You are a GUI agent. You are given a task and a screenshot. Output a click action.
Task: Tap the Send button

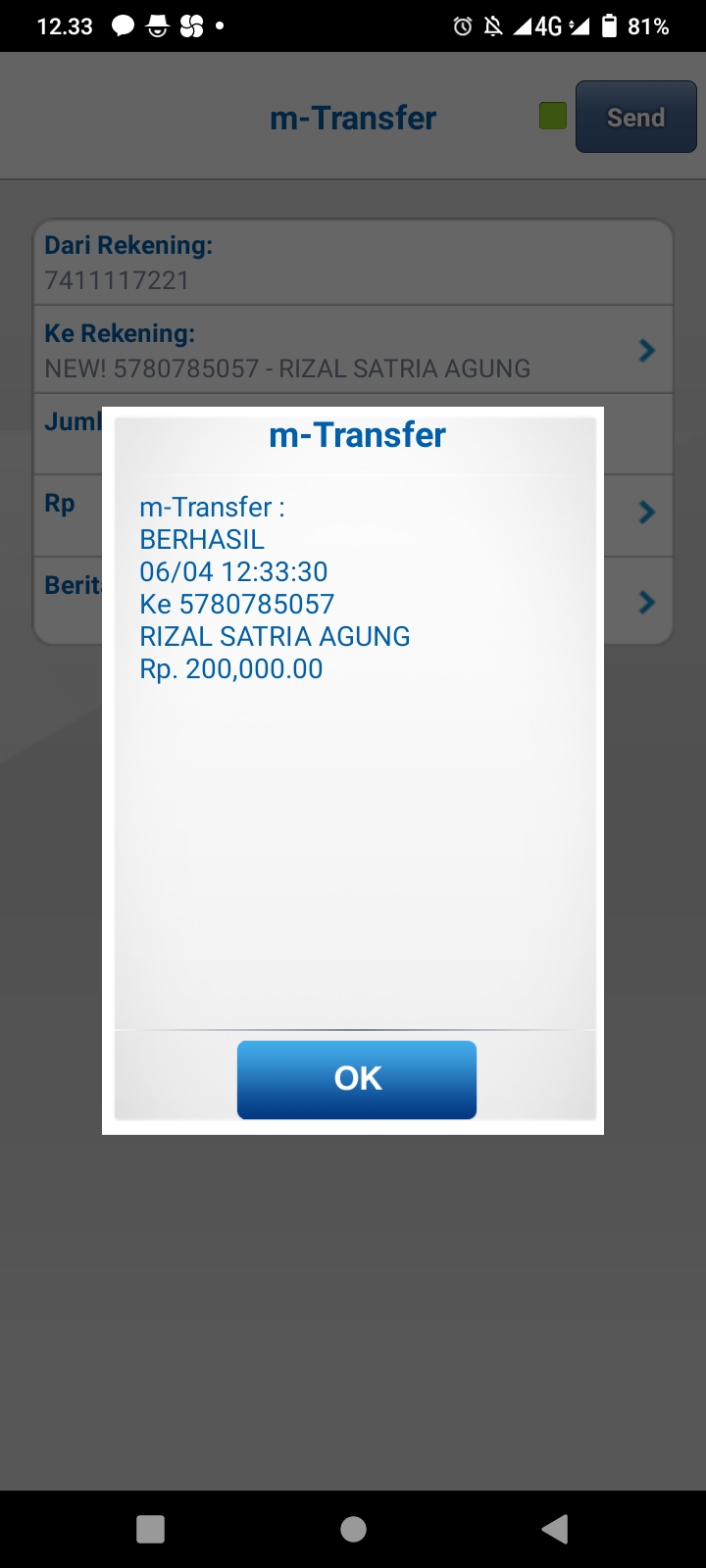click(635, 118)
